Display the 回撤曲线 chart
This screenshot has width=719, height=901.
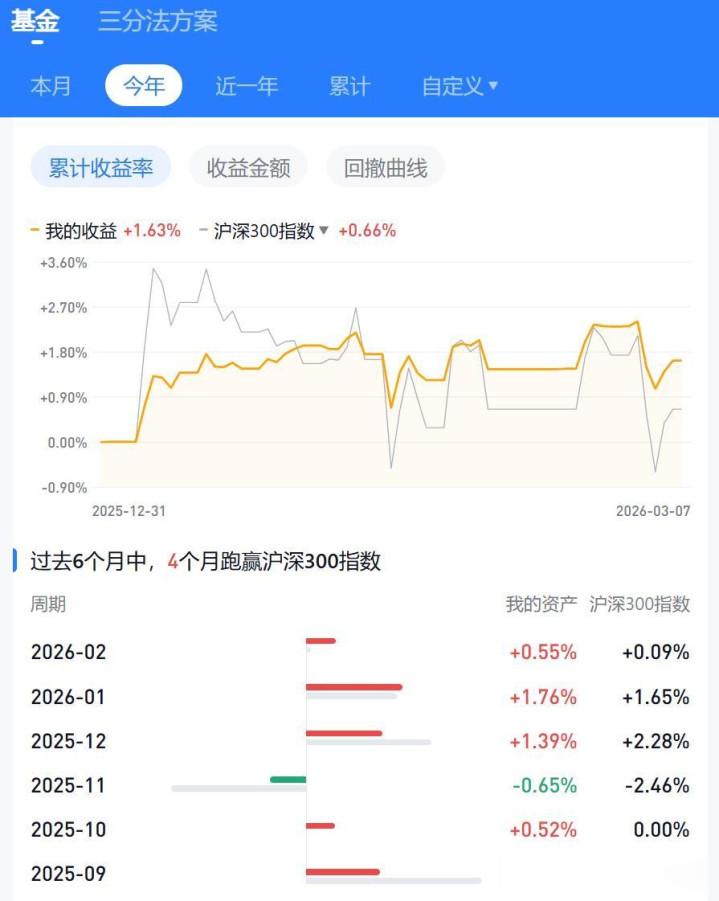tap(385, 168)
